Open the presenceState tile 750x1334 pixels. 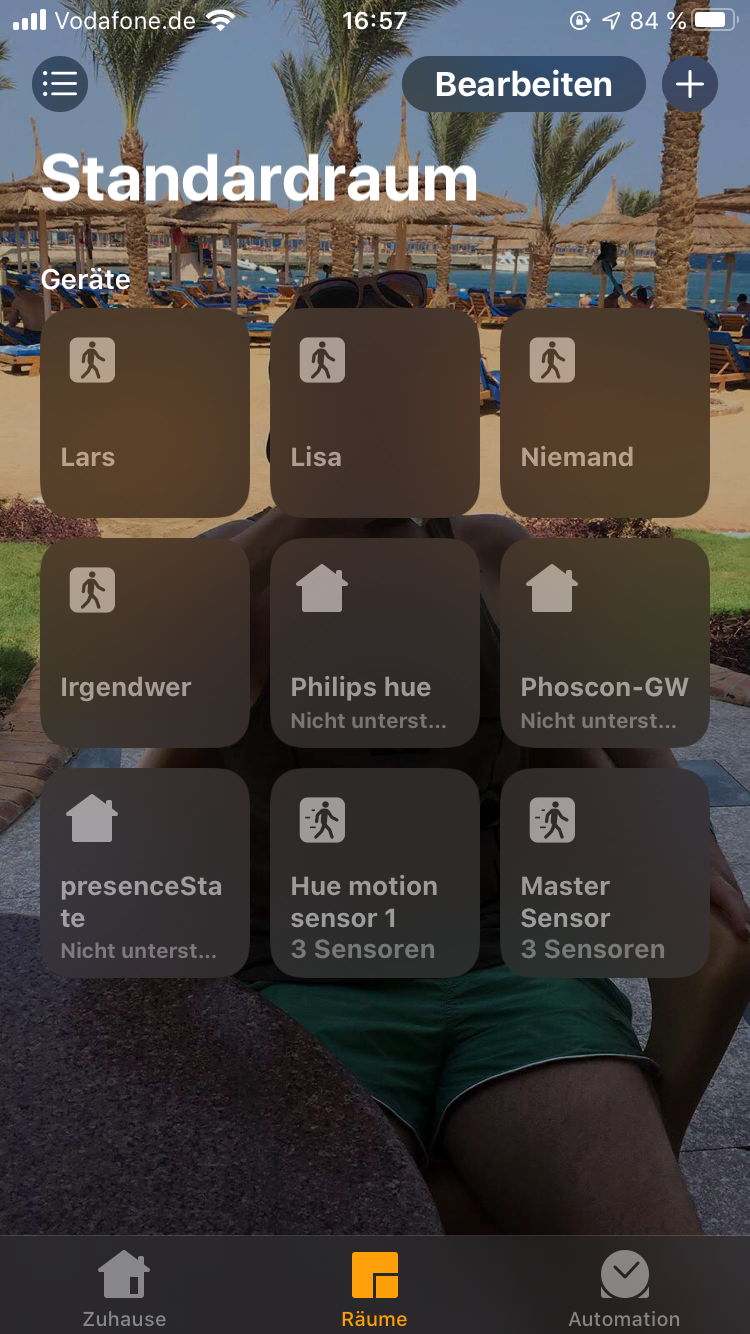145,873
